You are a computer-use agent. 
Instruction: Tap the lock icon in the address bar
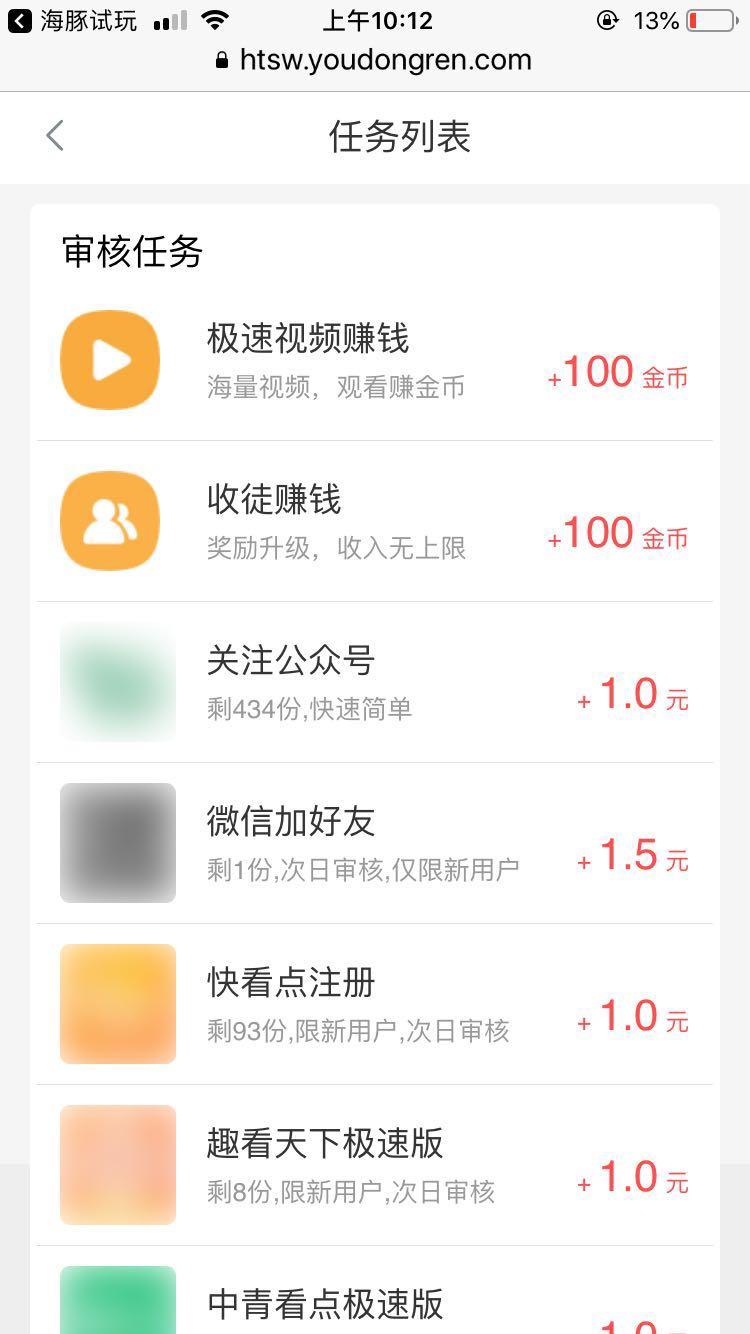223,60
